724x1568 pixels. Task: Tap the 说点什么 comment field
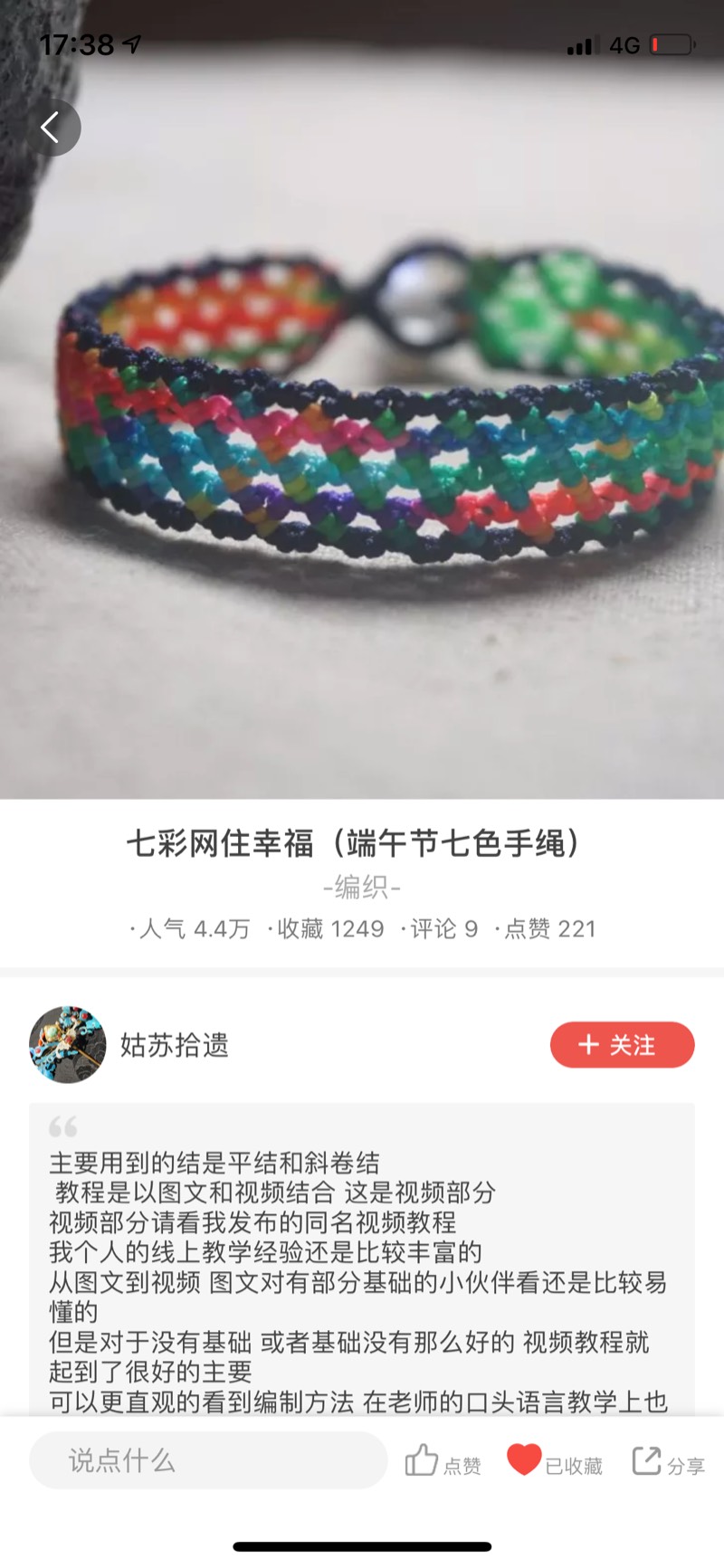(208, 1460)
